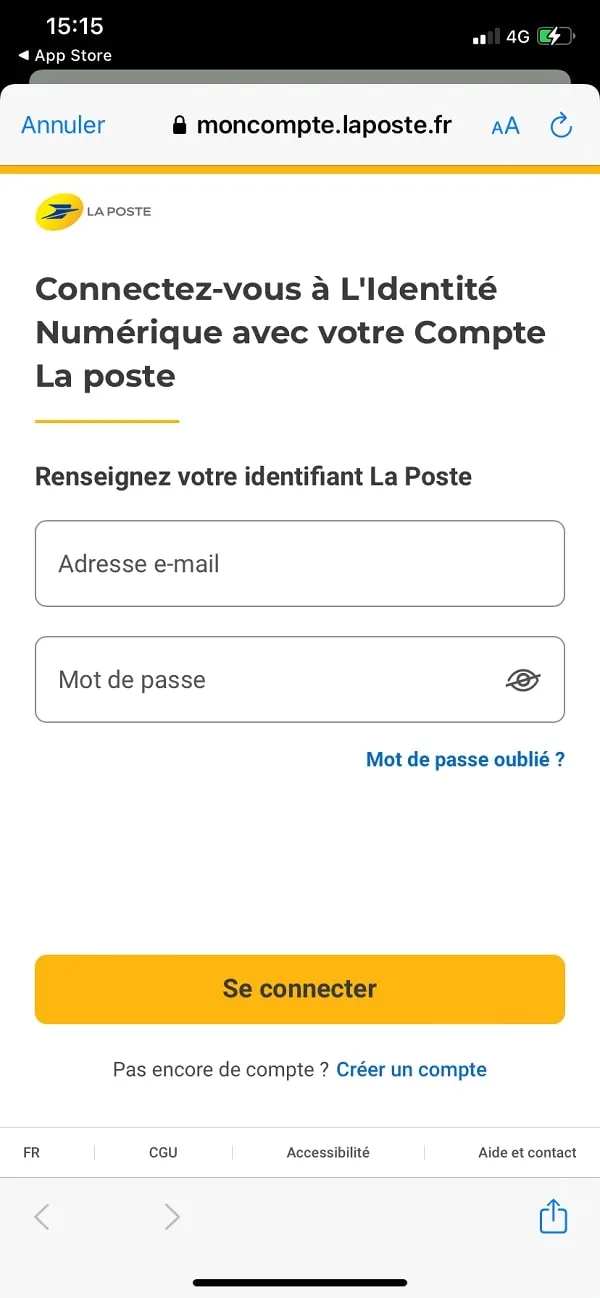Tap Annuler to cancel the login

pyautogui.click(x=63, y=125)
